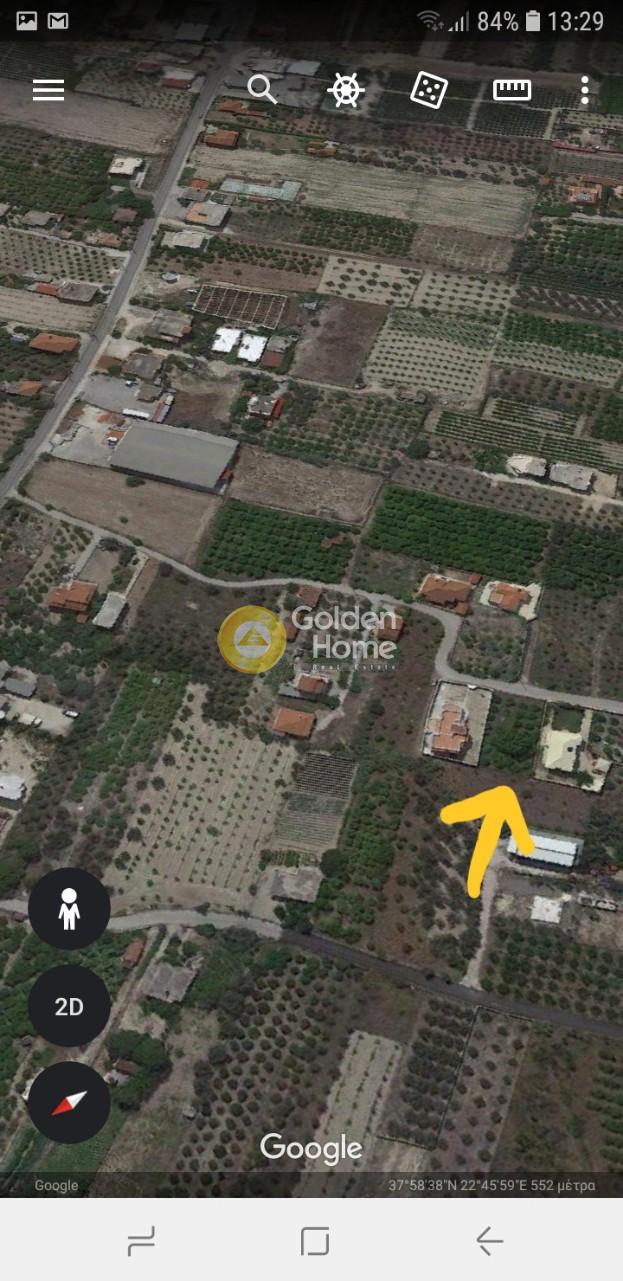Open the ruler measure tool
This screenshot has width=623, height=1281.
(x=512, y=90)
